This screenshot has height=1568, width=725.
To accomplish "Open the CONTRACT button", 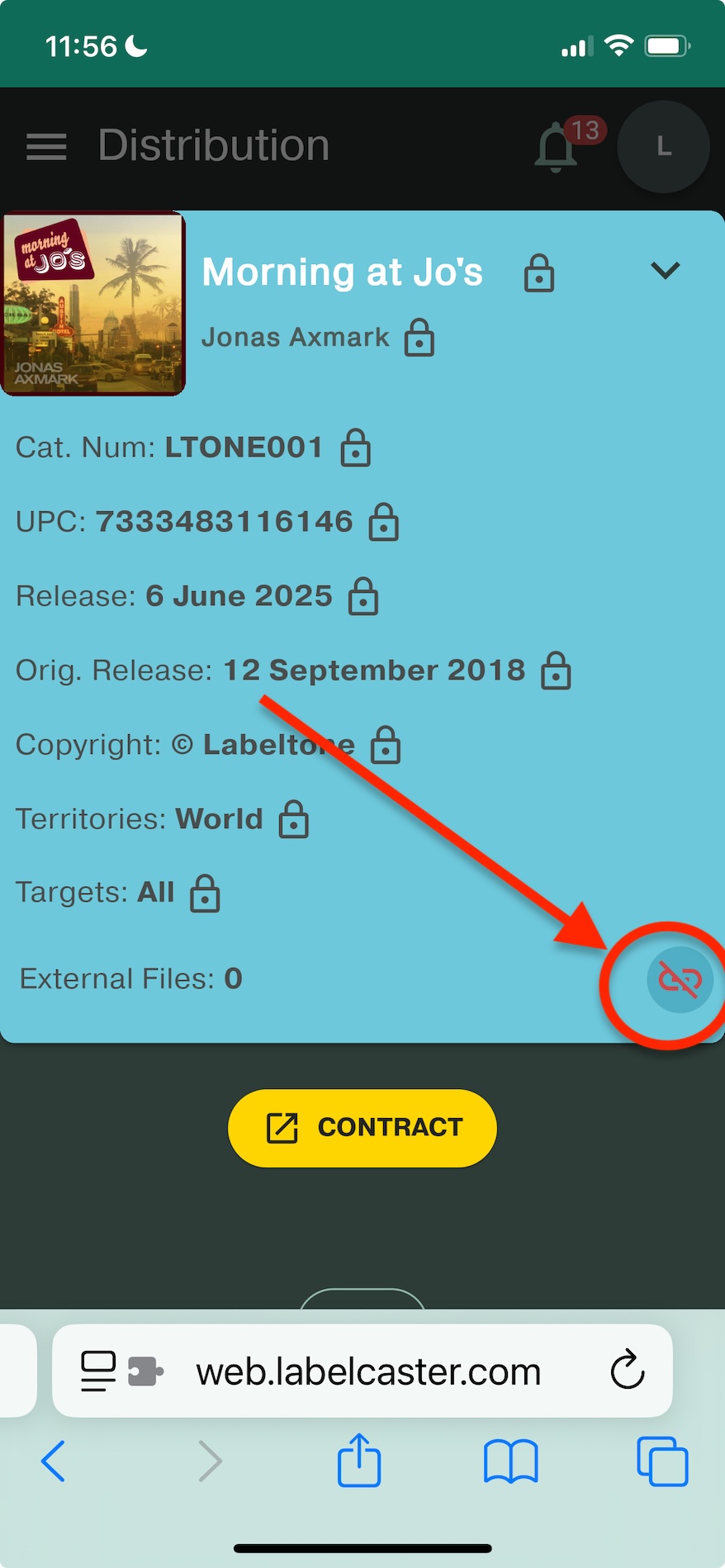I will tap(362, 1127).
